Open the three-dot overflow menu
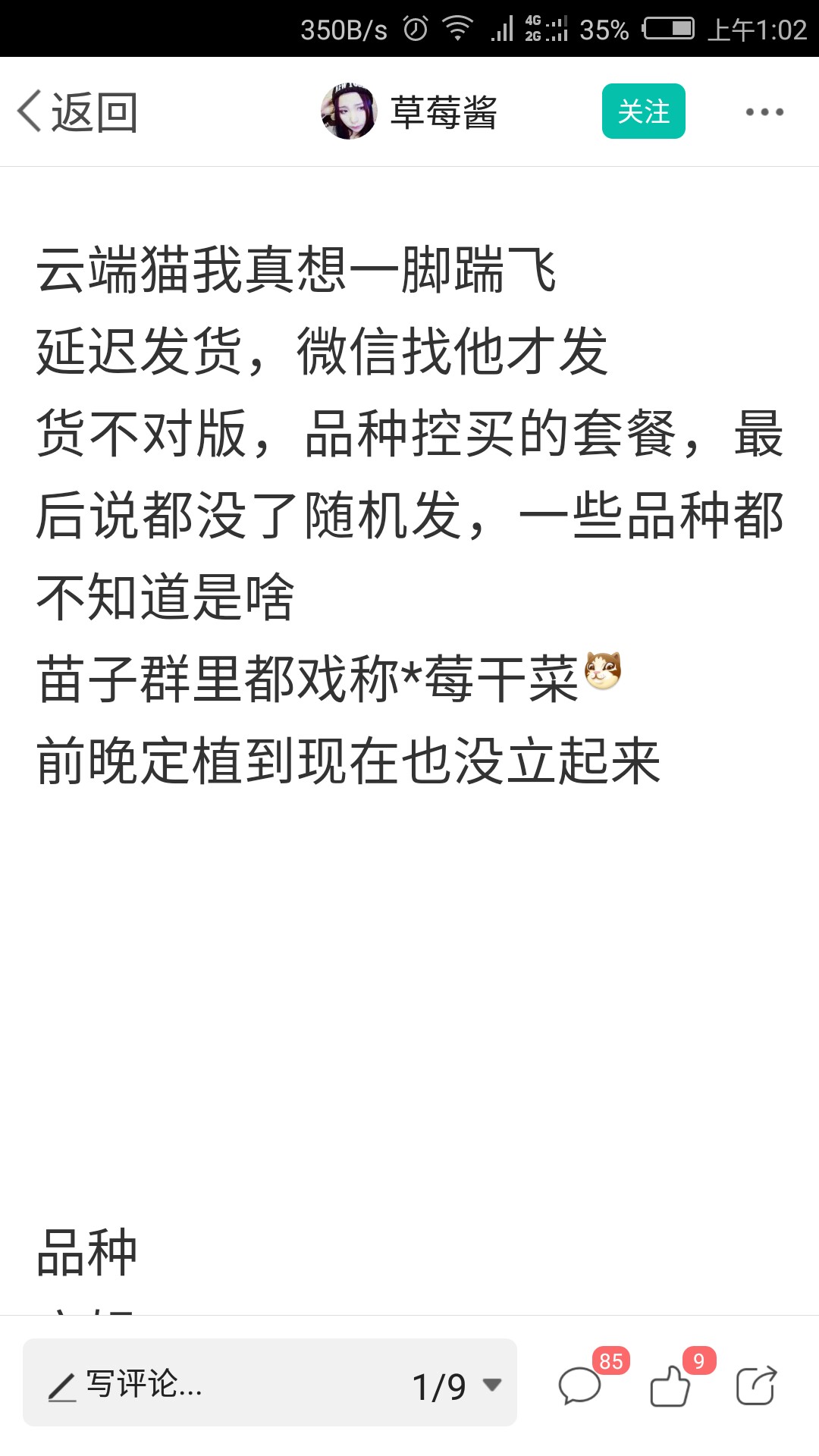 tap(764, 112)
